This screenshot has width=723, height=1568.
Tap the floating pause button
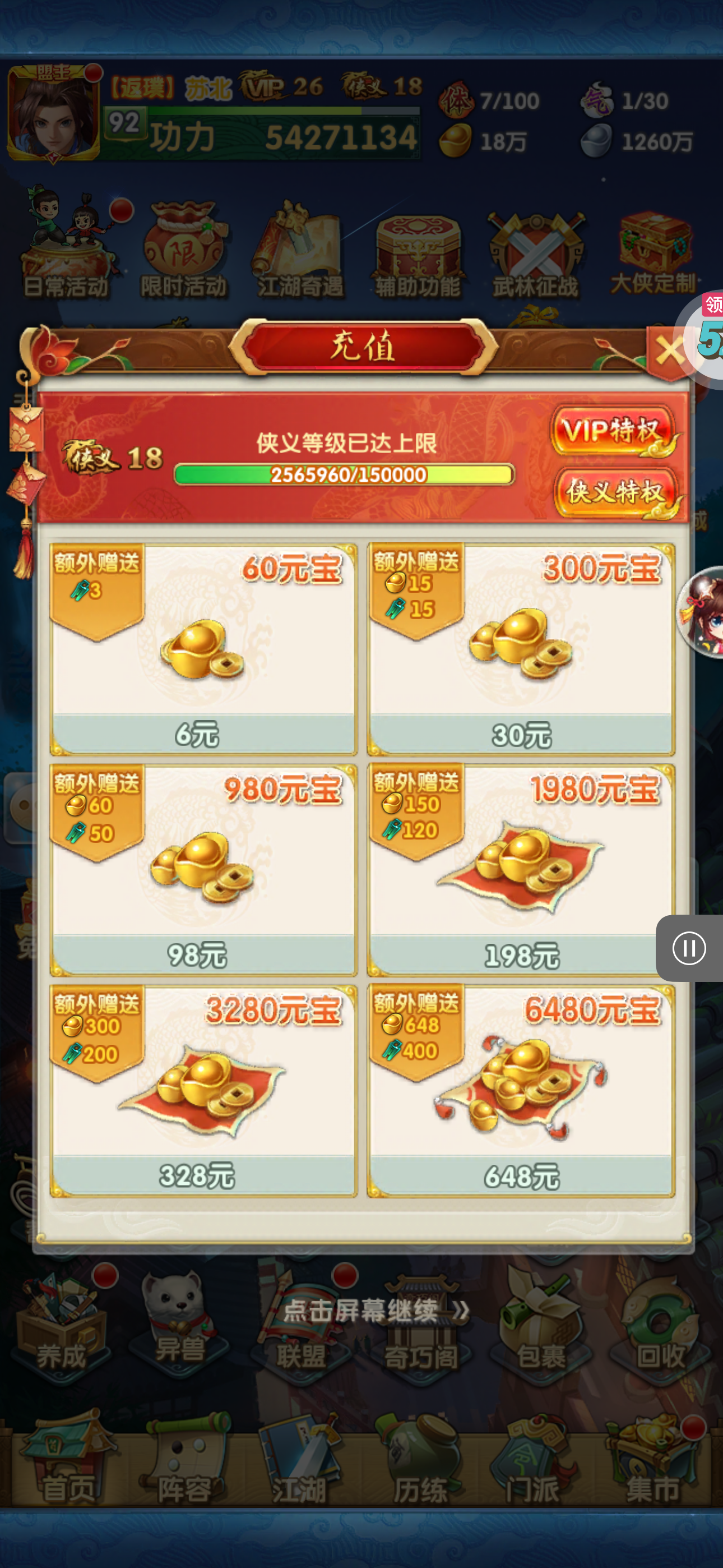689,948
